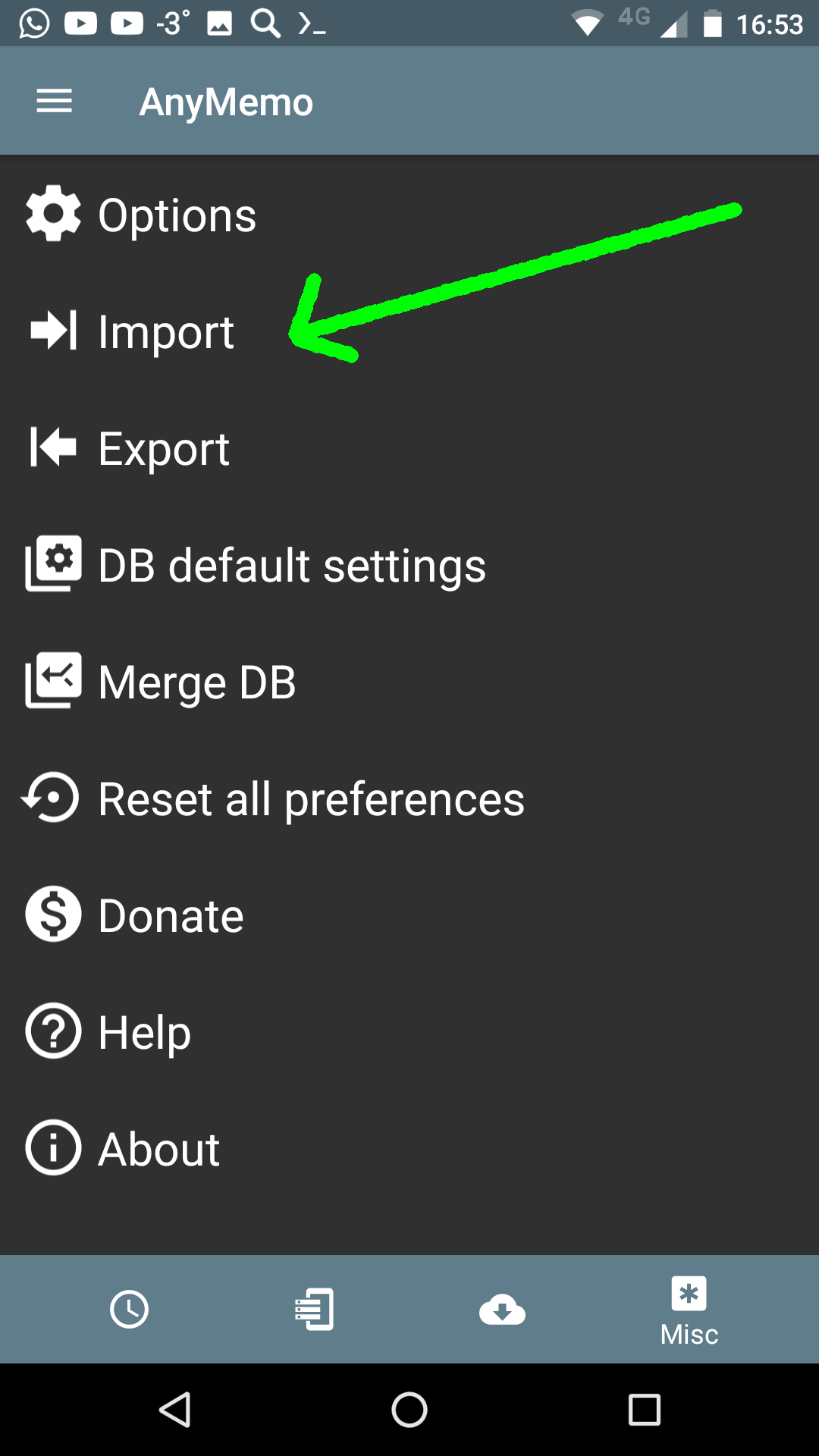Select the Import entry

pos(165,331)
